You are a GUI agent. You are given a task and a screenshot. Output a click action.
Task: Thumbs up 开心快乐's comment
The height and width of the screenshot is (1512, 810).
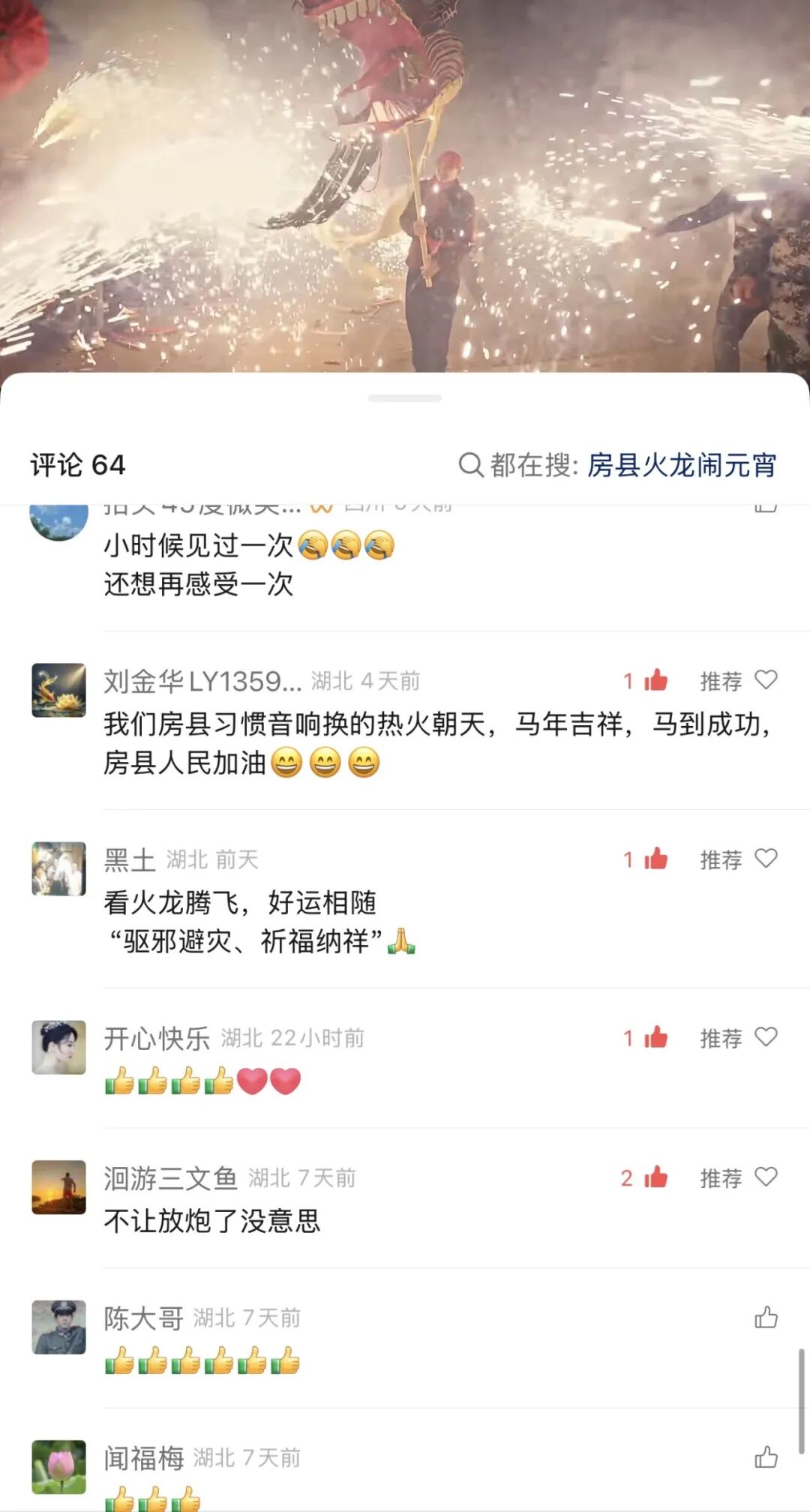[655, 1037]
